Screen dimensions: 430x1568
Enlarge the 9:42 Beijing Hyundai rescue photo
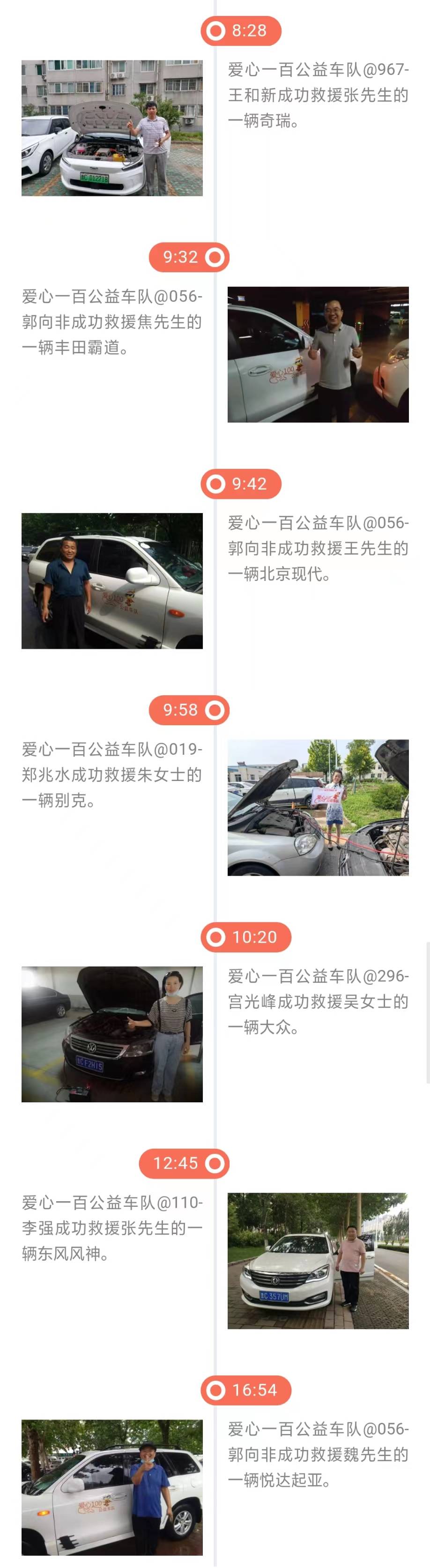(112, 581)
